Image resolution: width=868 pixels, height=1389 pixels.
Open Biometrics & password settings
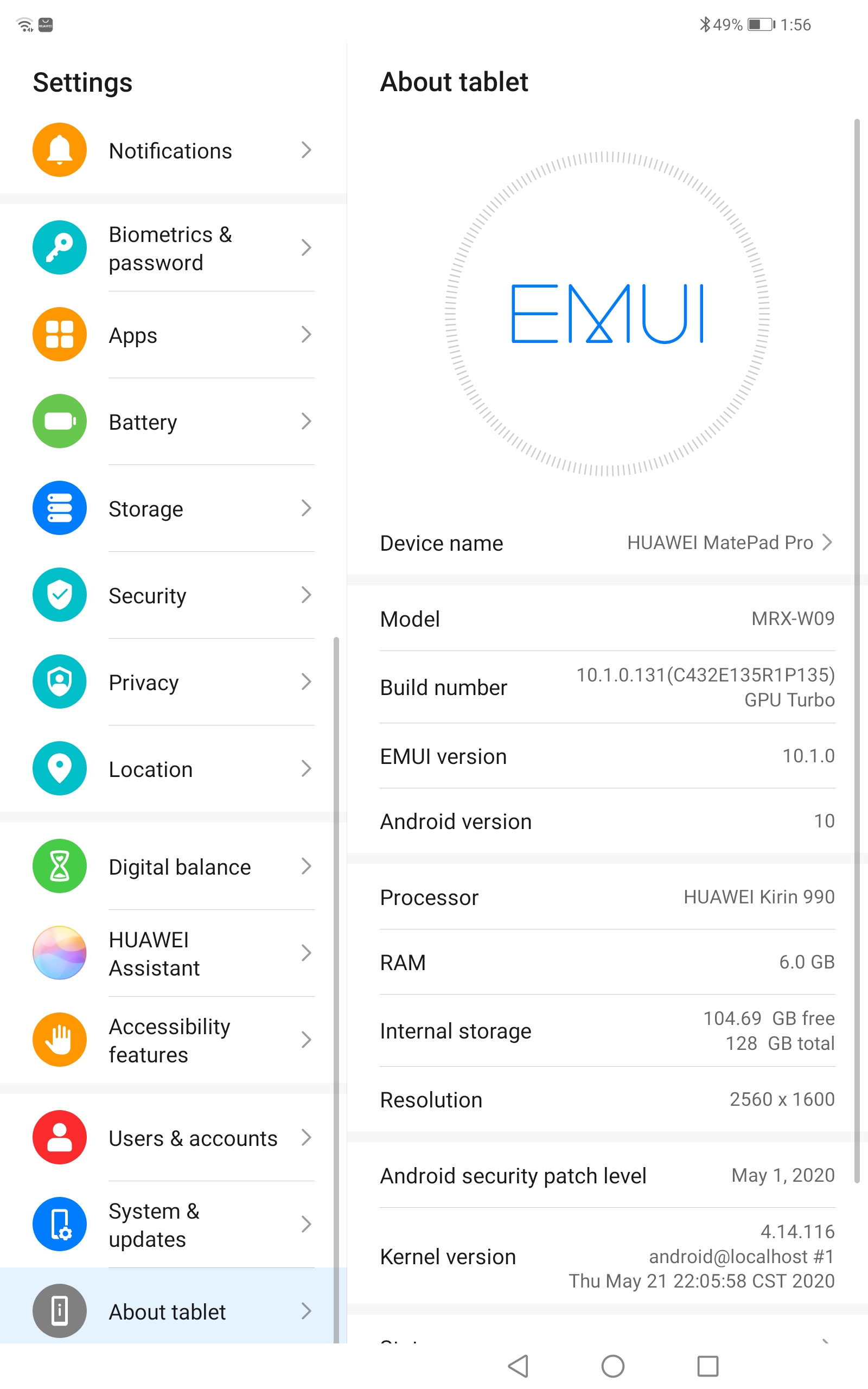click(174, 248)
